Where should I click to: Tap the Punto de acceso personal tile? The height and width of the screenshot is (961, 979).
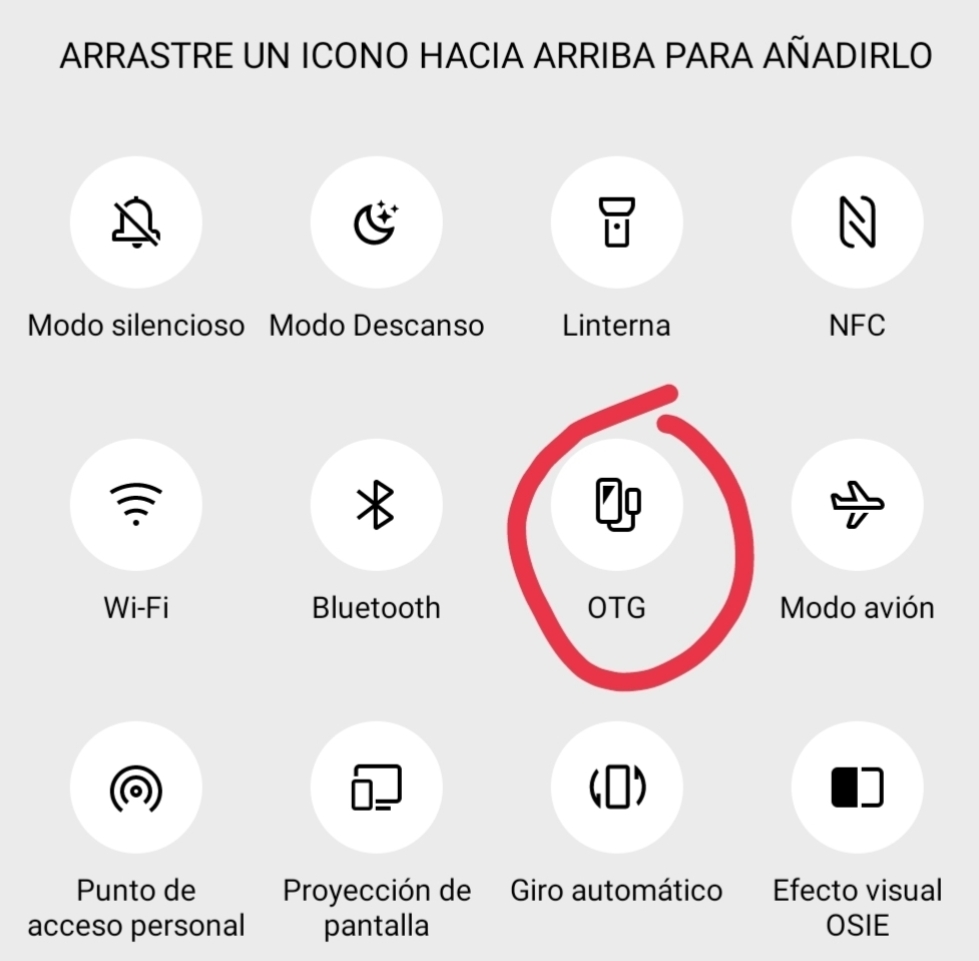pyautogui.click(x=136, y=787)
